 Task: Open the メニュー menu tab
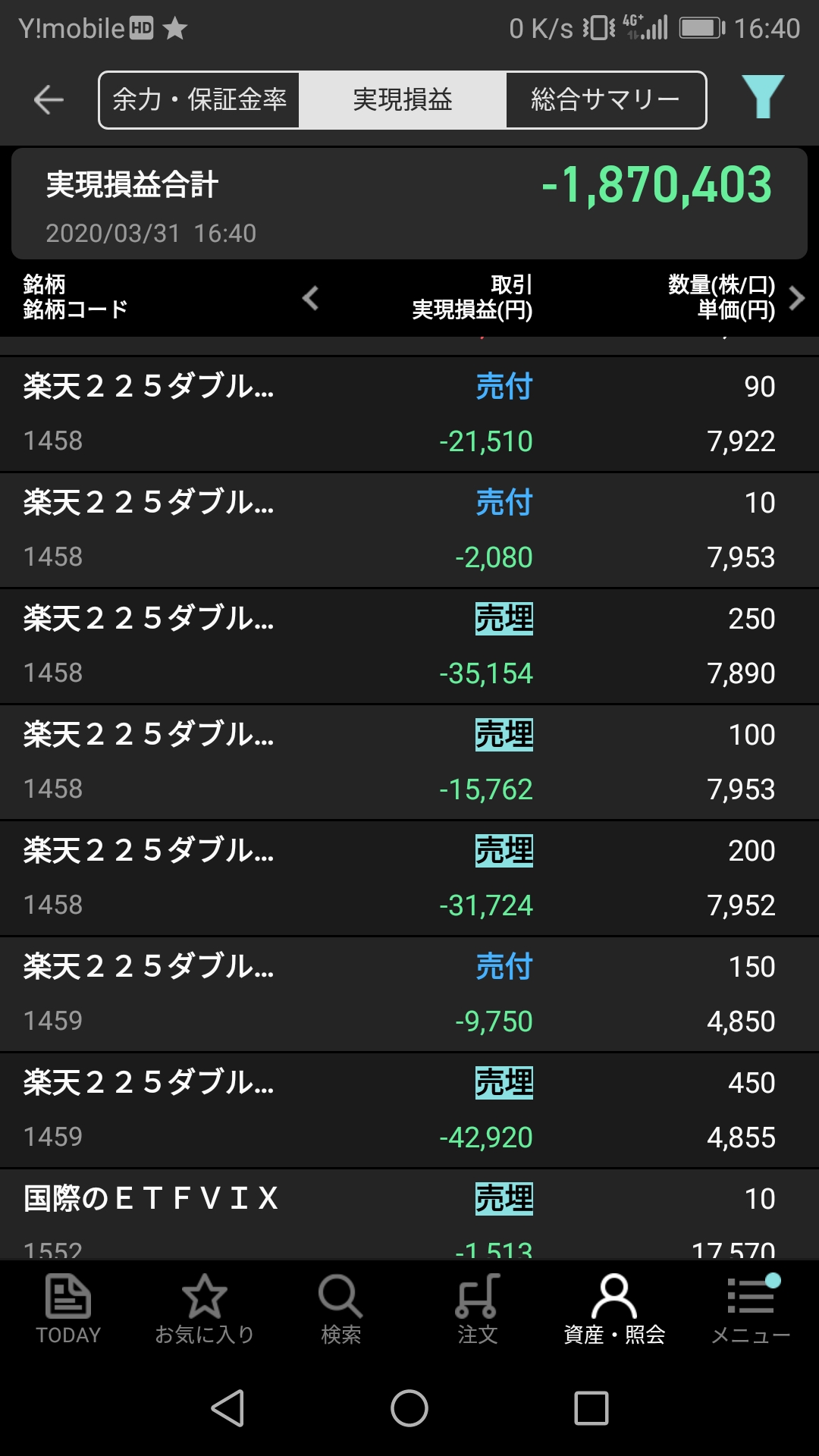(751, 1310)
